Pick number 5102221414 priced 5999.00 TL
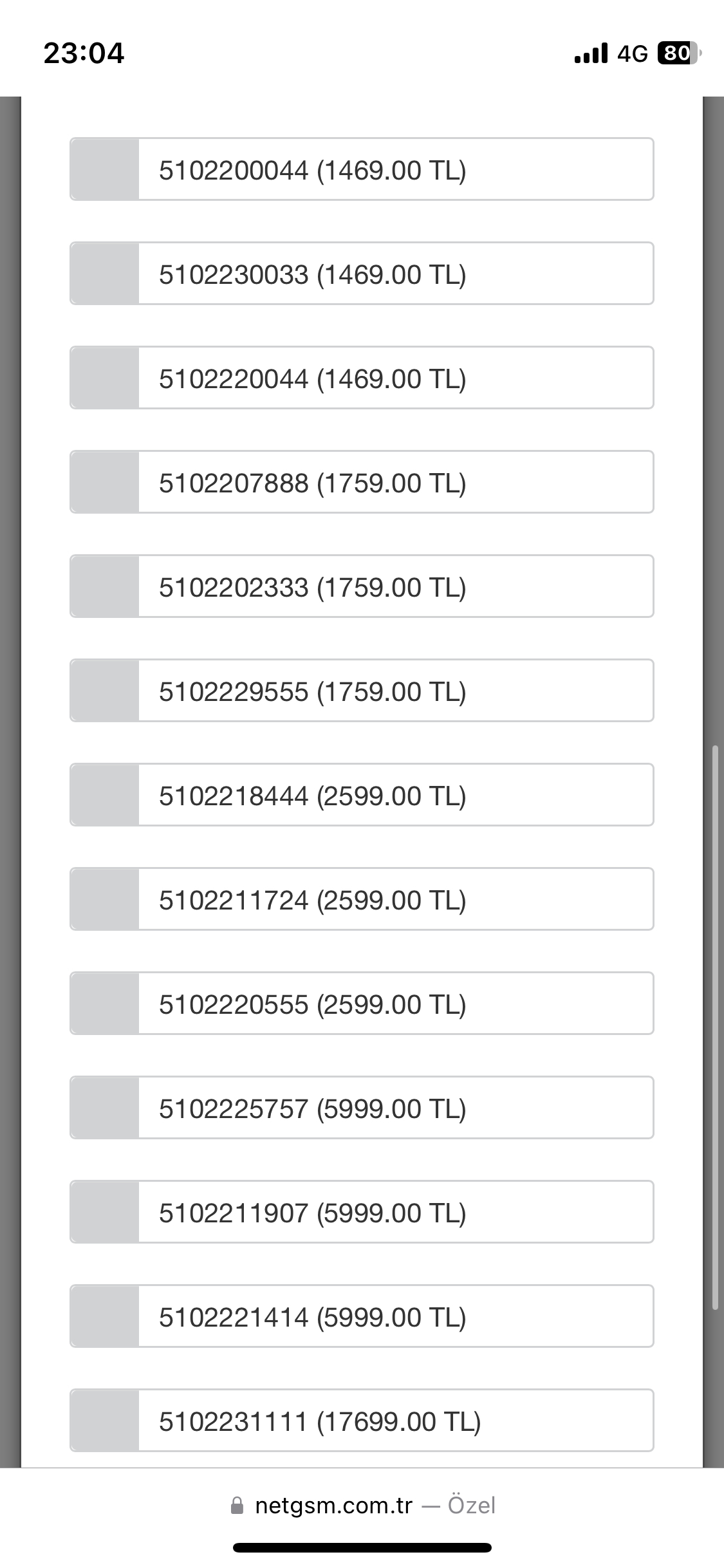724x1568 pixels. click(362, 1316)
